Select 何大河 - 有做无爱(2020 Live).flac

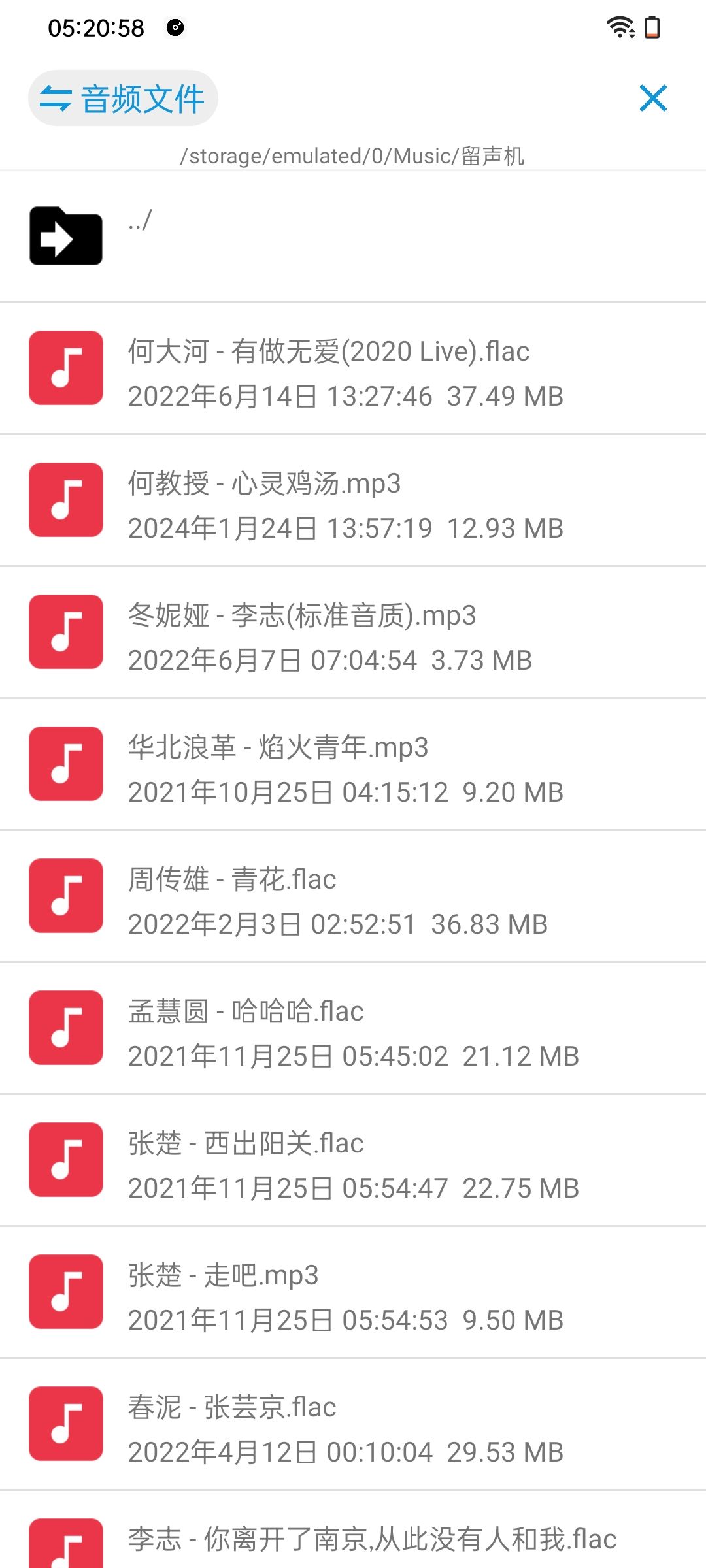coord(353,369)
